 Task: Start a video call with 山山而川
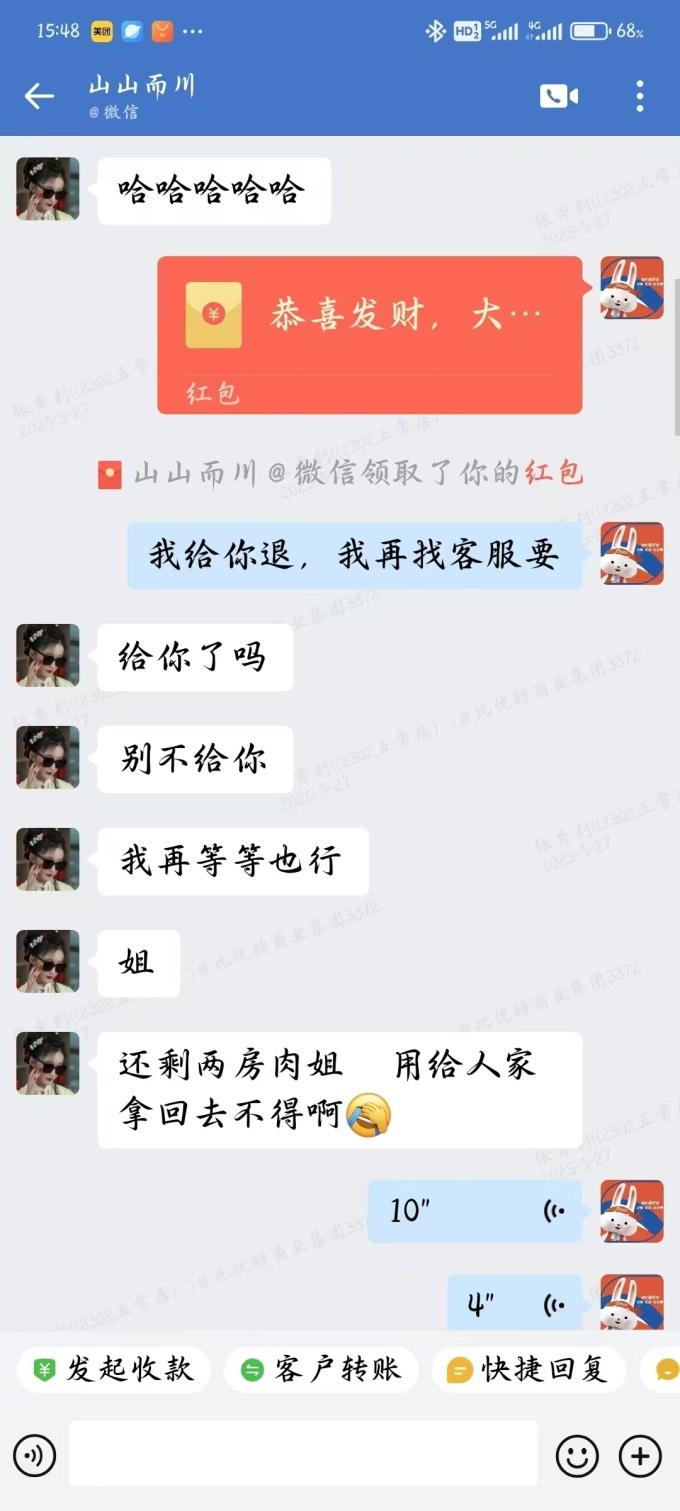tap(559, 96)
